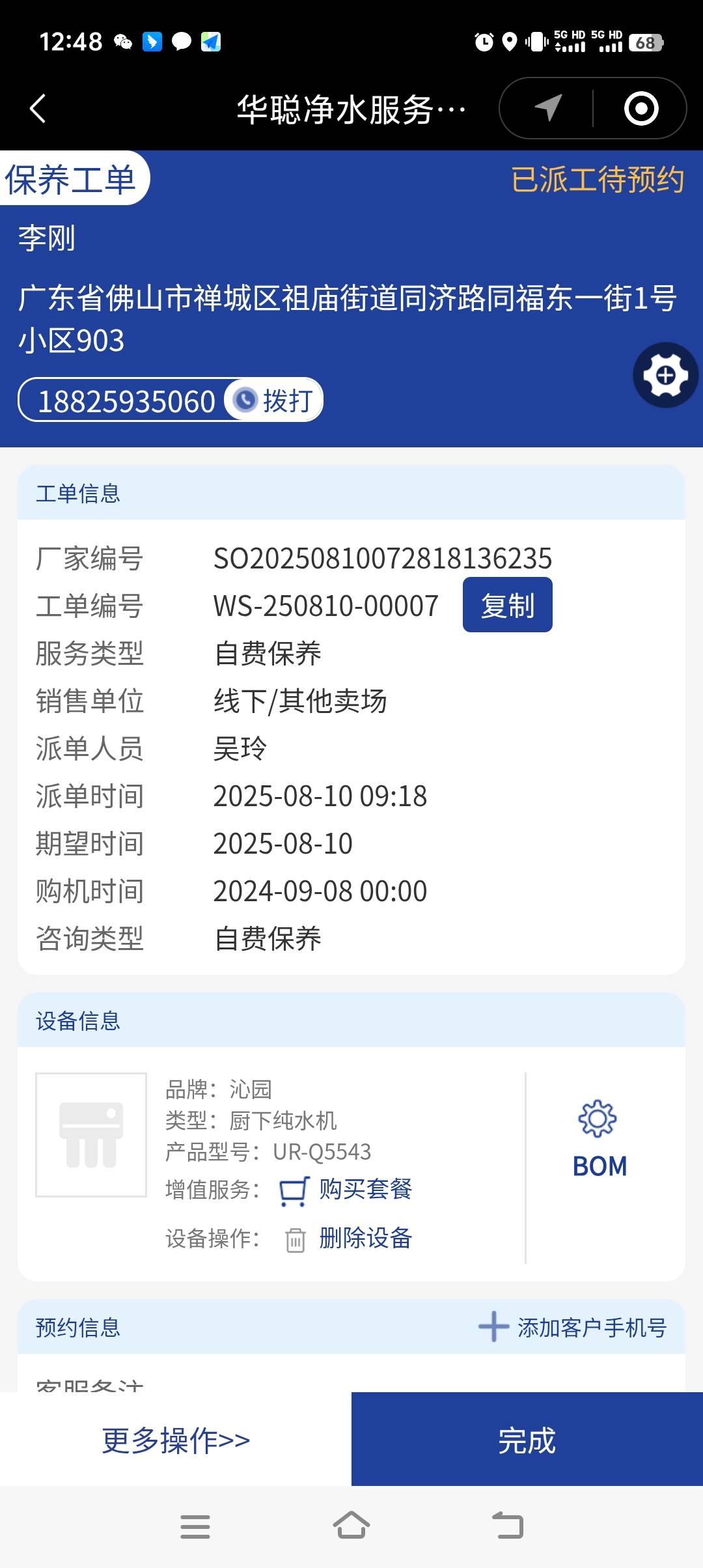This screenshot has width=703, height=1568.
Task: Copy the work order number with 复制
Action: point(507,605)
